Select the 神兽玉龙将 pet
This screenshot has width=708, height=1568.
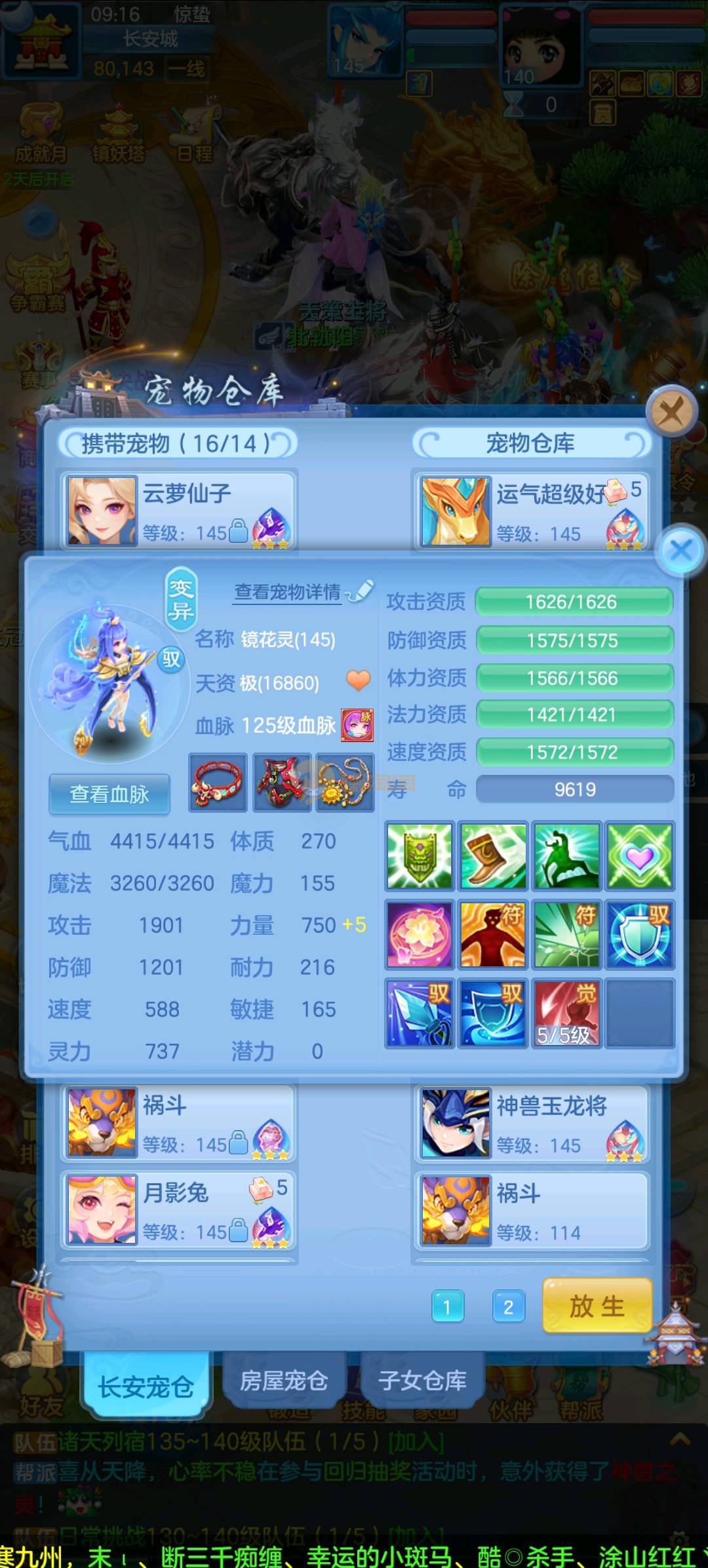coord(531,1123)
